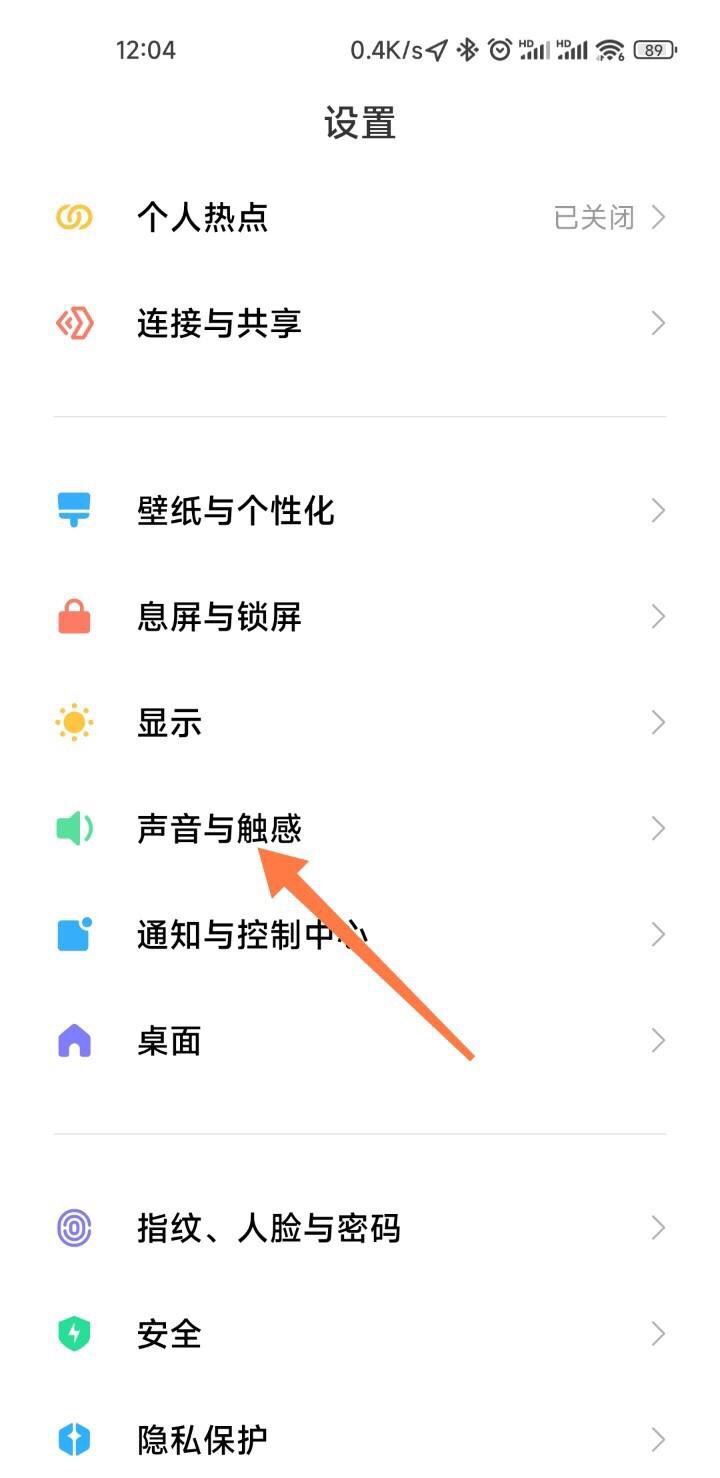Image resolution: width=720 pixels, height=1478 pixels.
Task: Open 通知与控制中心 via its chevron
Action: (657, 934)
